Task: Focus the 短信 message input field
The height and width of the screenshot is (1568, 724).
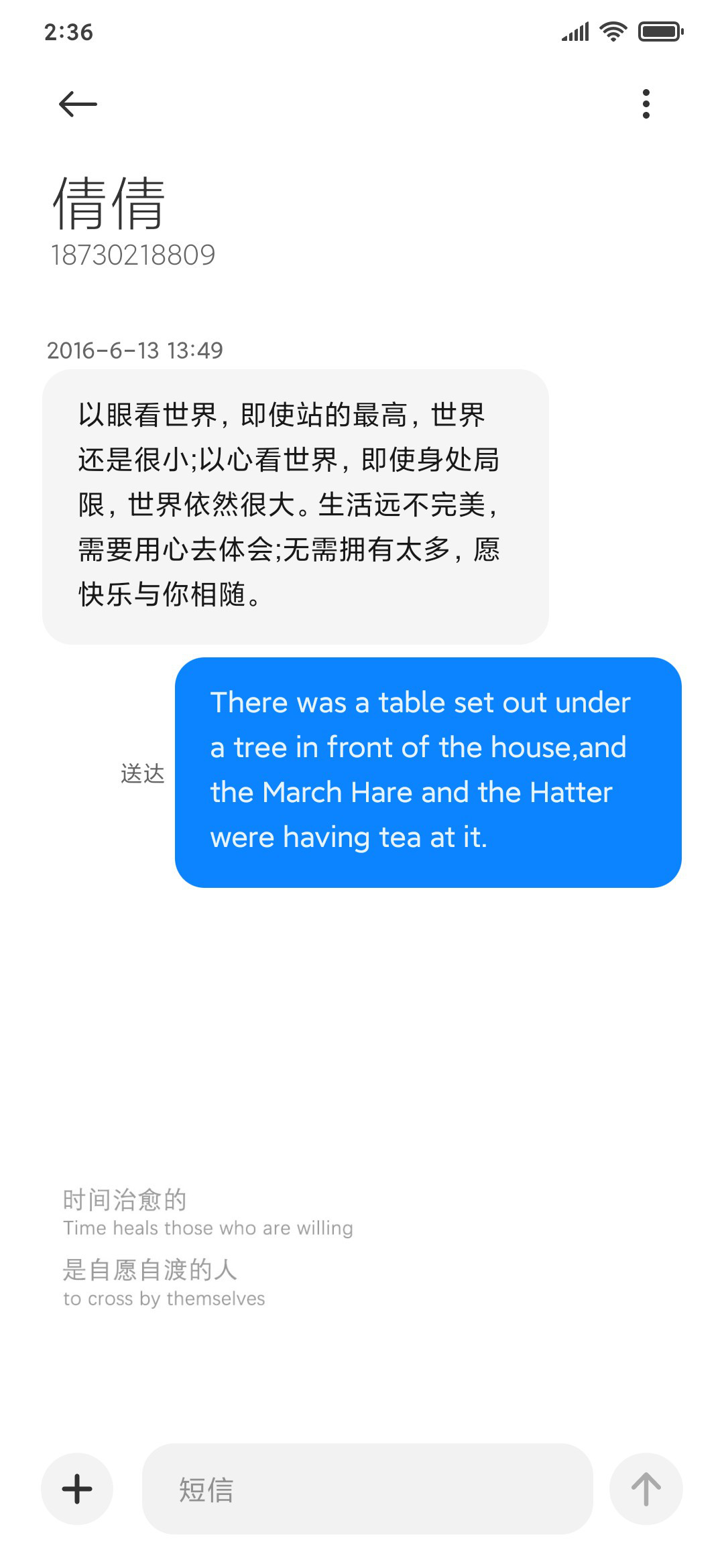Action: pyautogui.click(x=367, y=1489)
